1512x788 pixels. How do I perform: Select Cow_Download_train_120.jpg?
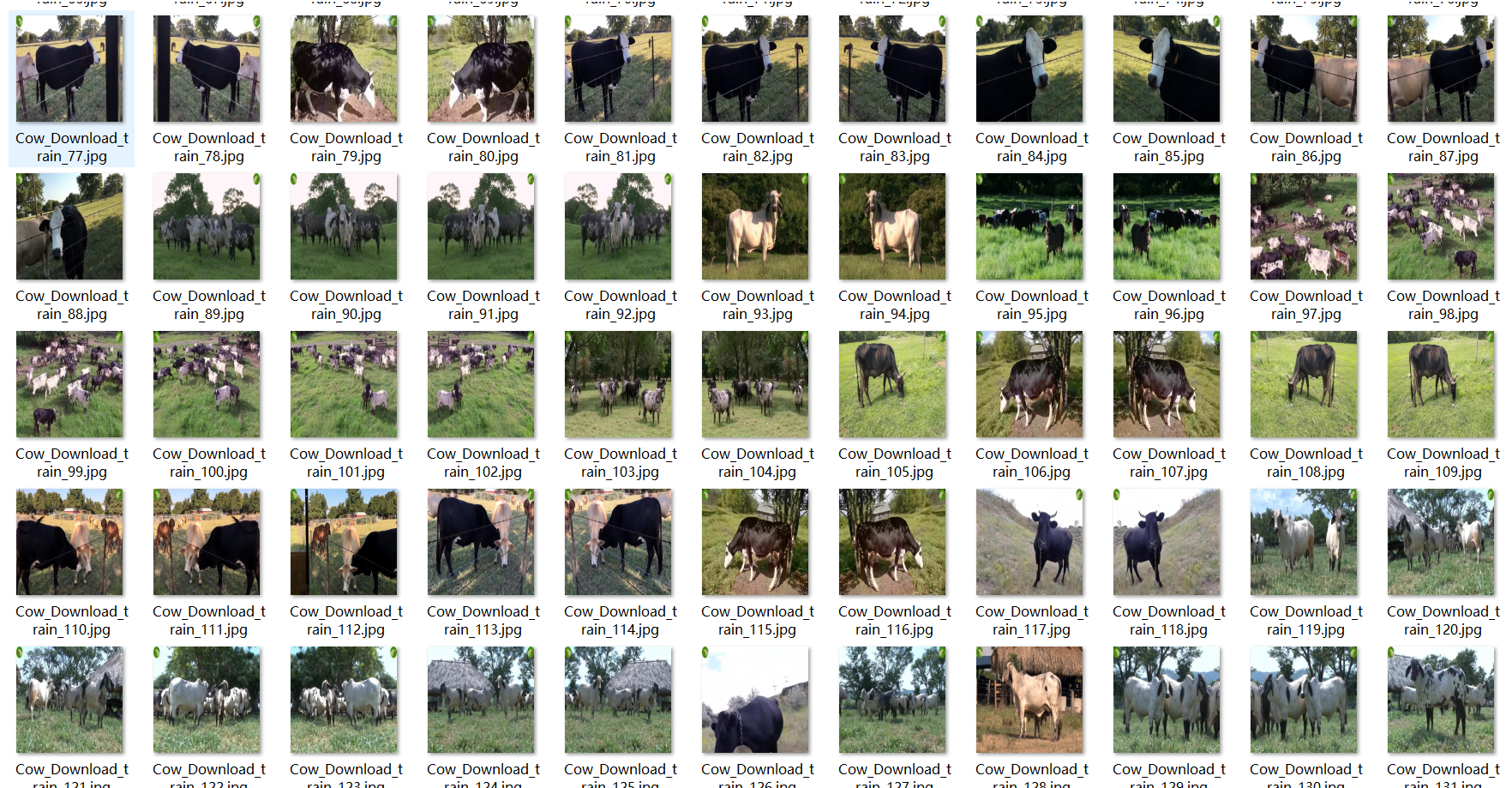point(1441,542)
